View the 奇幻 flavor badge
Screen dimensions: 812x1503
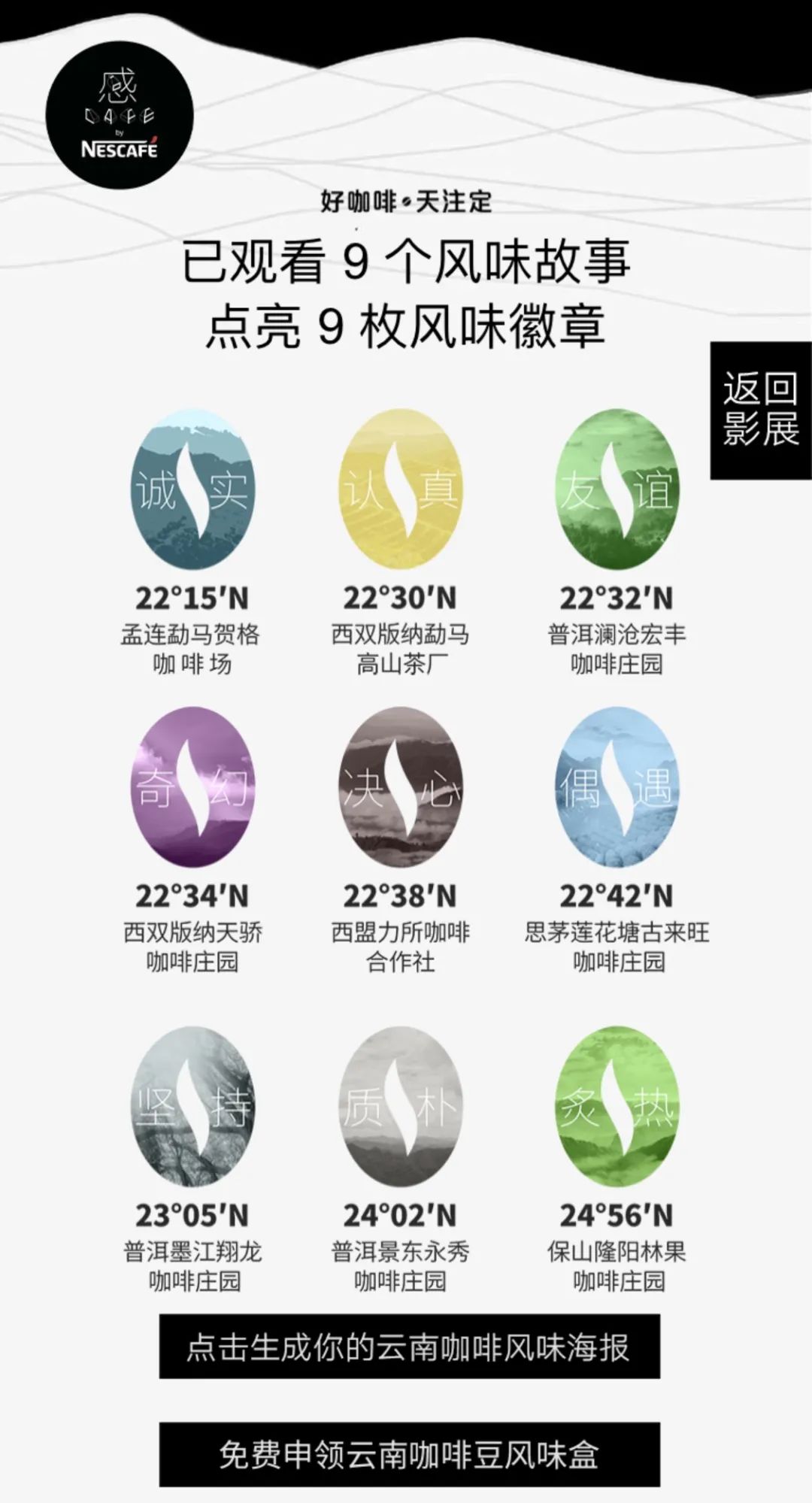(x=192, y=787)
